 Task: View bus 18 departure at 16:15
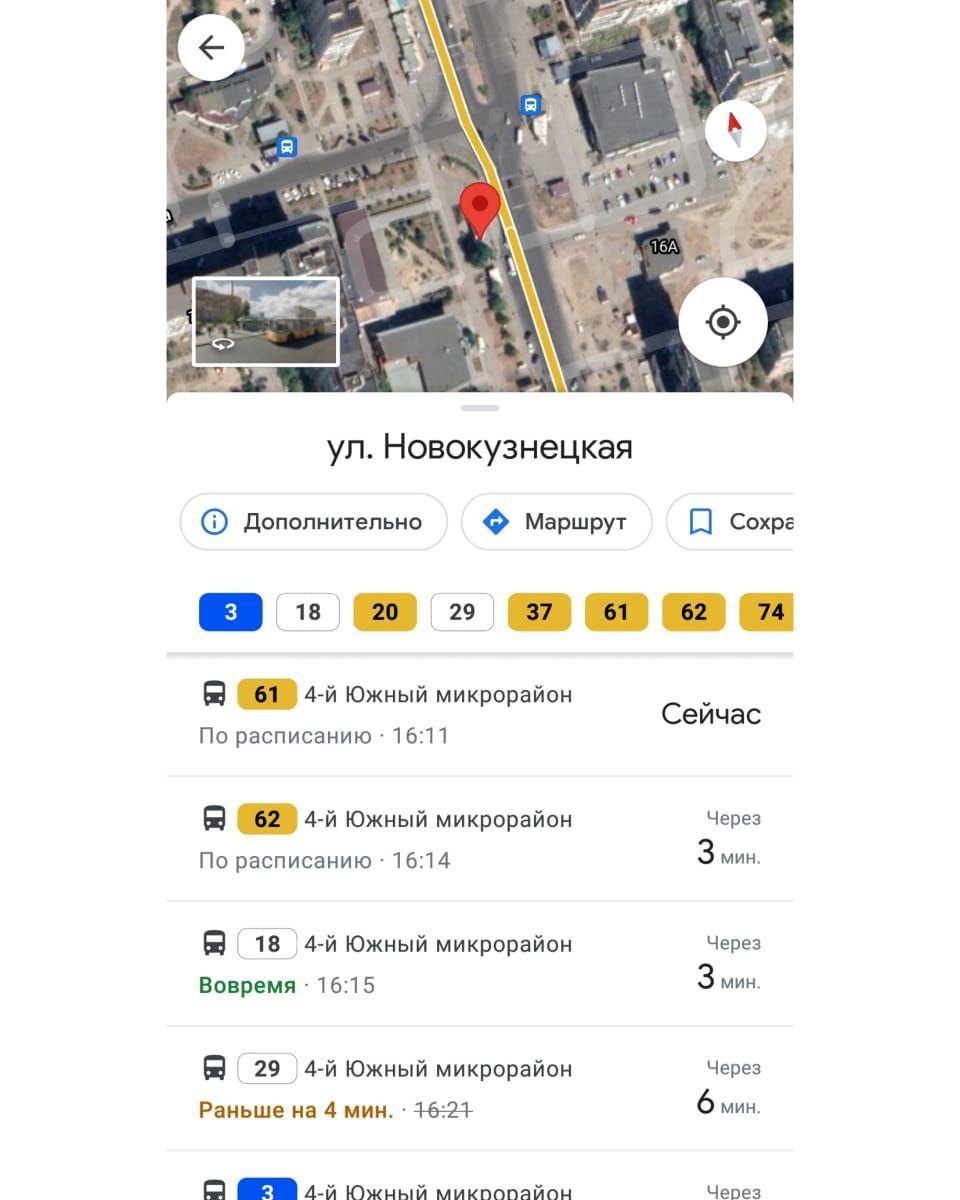tap(480, 964)
